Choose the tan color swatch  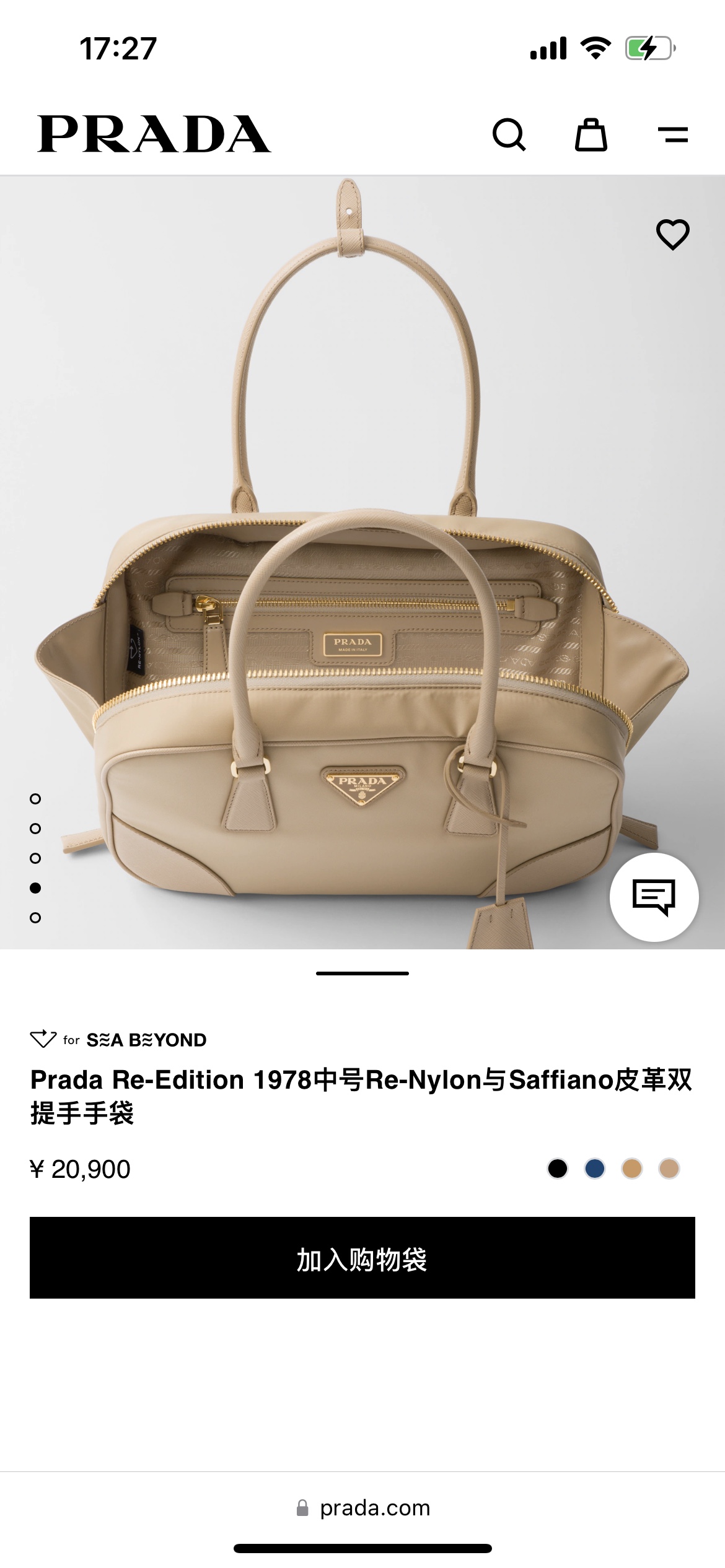click(632, 1169)
